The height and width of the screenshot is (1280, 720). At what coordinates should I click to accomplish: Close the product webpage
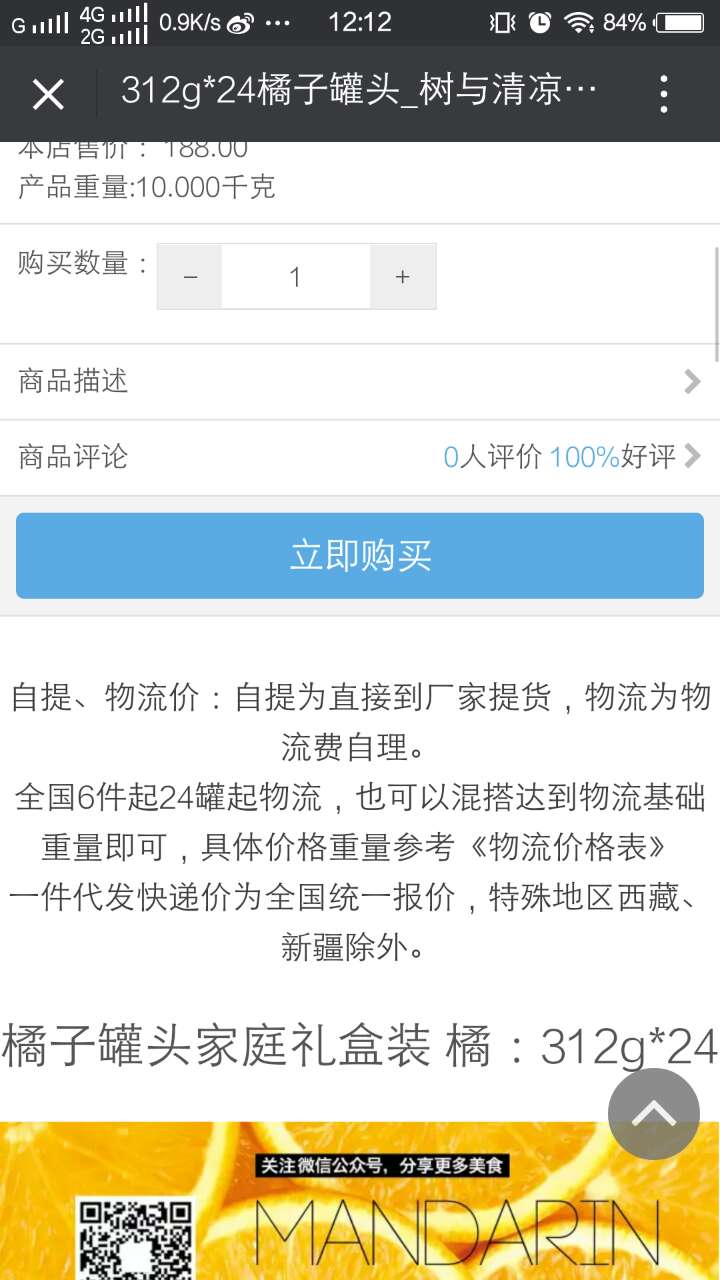(47, 95)
